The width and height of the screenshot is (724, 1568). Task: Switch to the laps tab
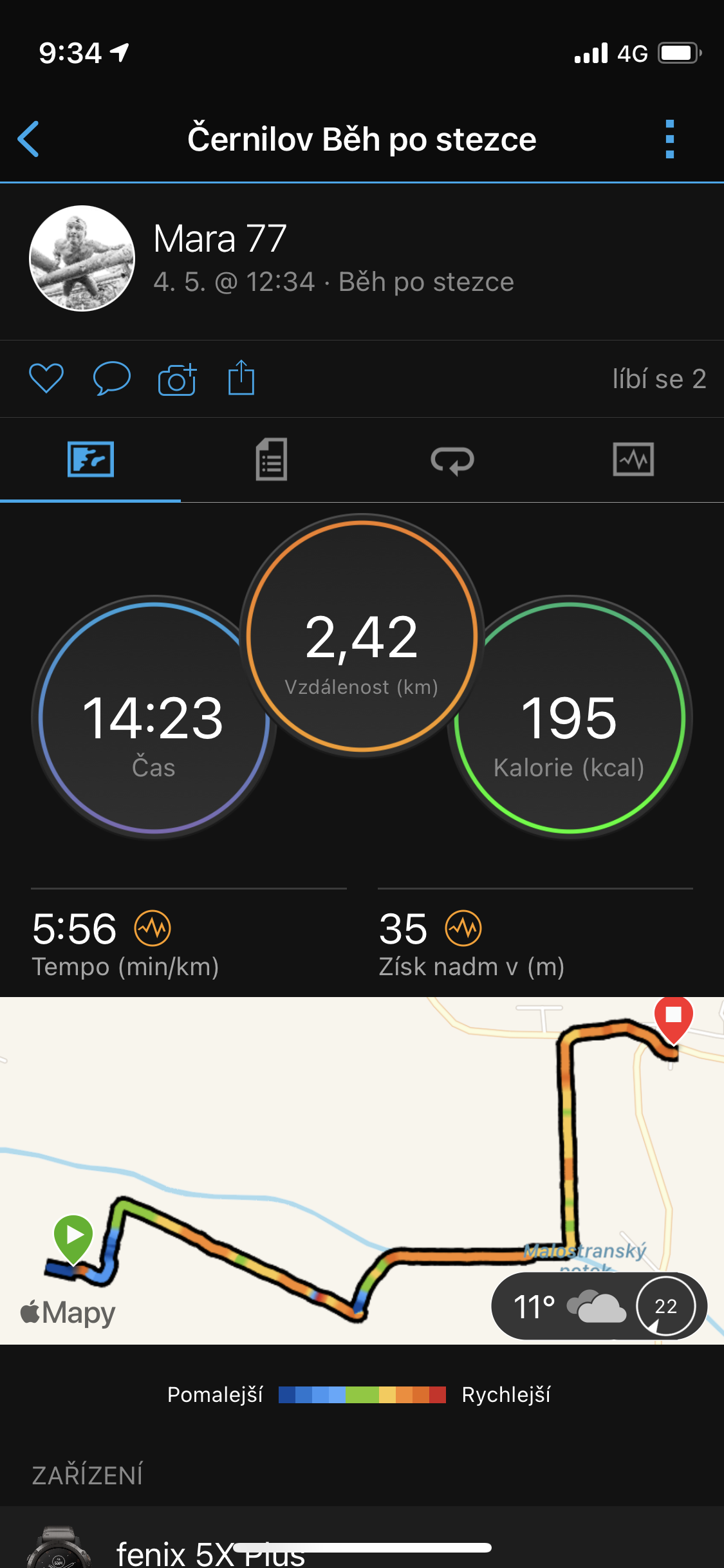[x=452, y=460]
